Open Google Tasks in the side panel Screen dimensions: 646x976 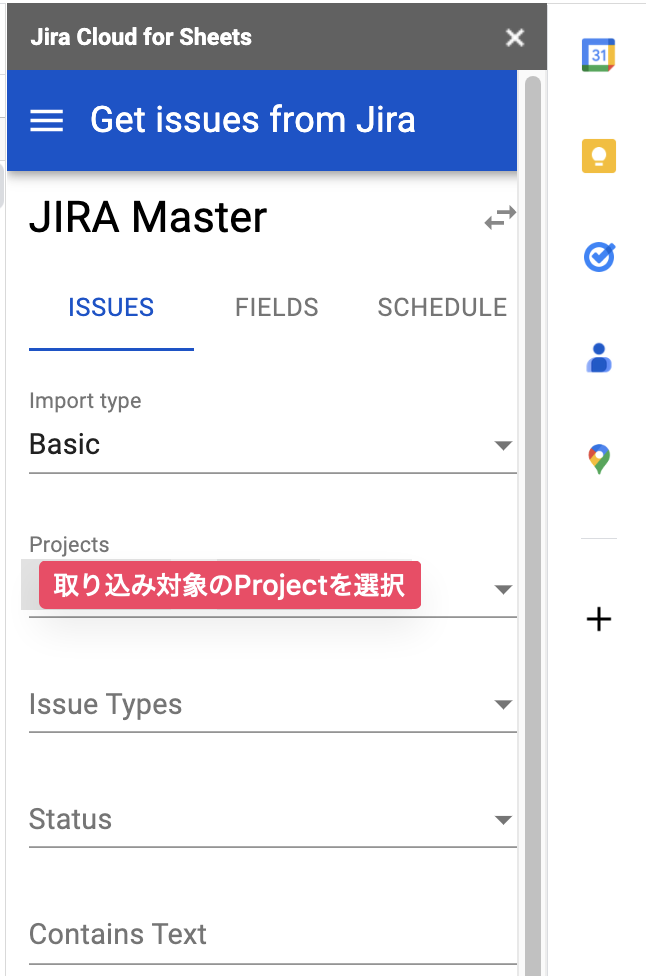point(599,256)
